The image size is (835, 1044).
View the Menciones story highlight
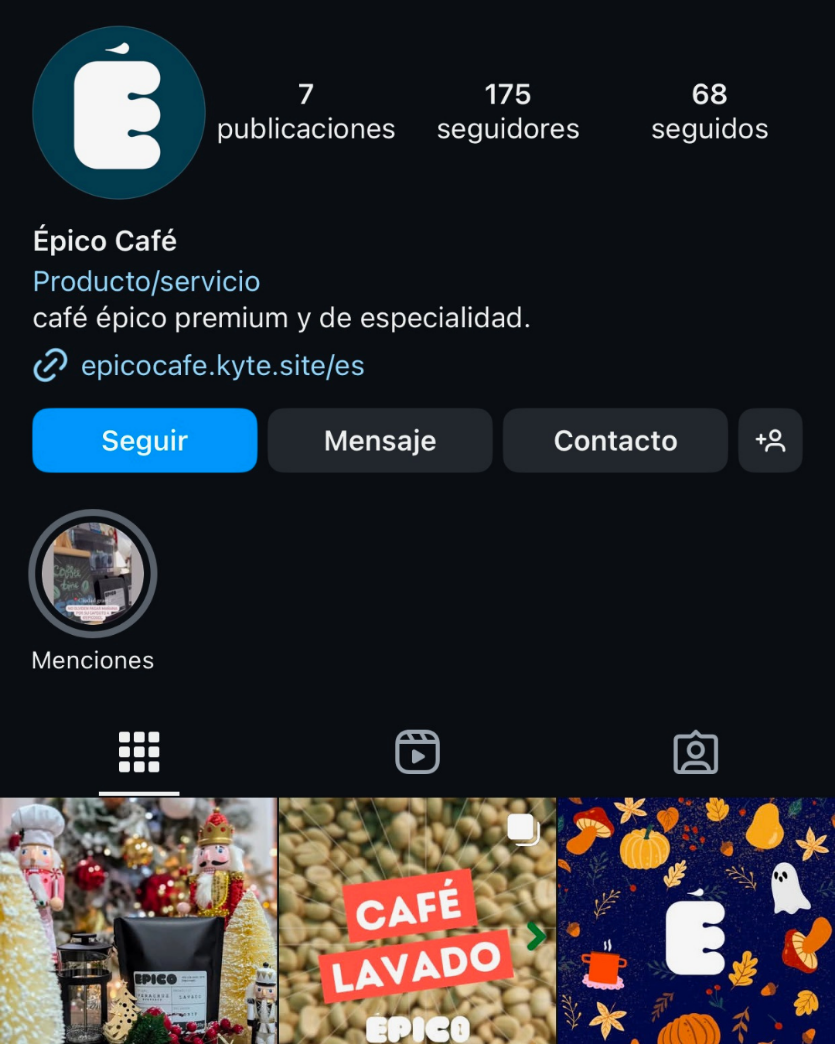(93, 574)
